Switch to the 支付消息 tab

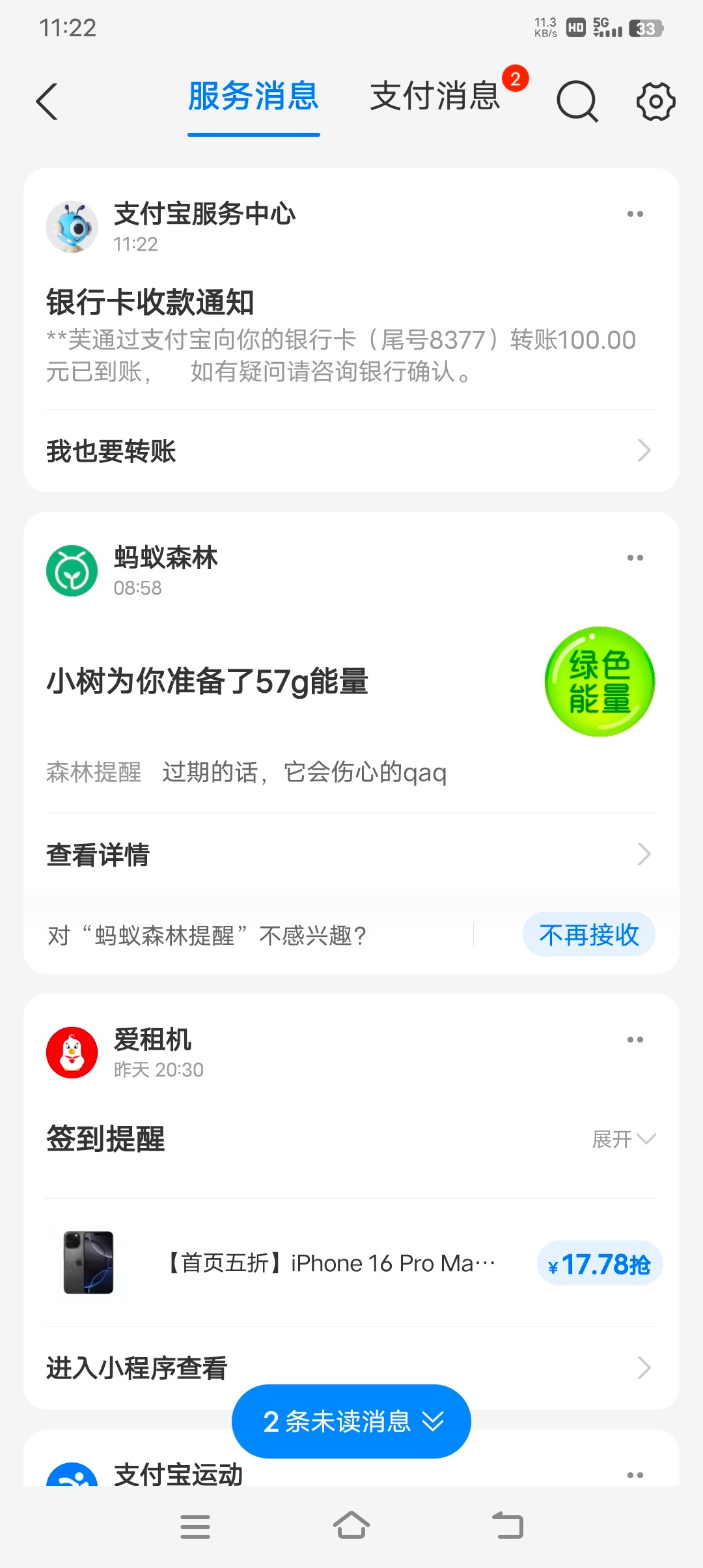pyautogui.click(x=435, y=96)
